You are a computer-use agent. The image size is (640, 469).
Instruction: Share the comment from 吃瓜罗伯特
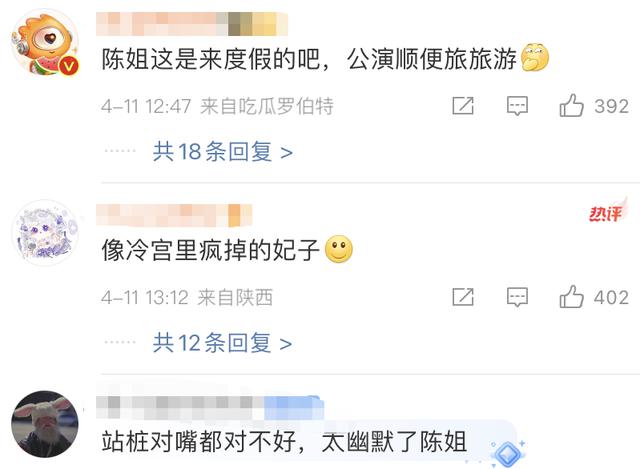[462, 106]
